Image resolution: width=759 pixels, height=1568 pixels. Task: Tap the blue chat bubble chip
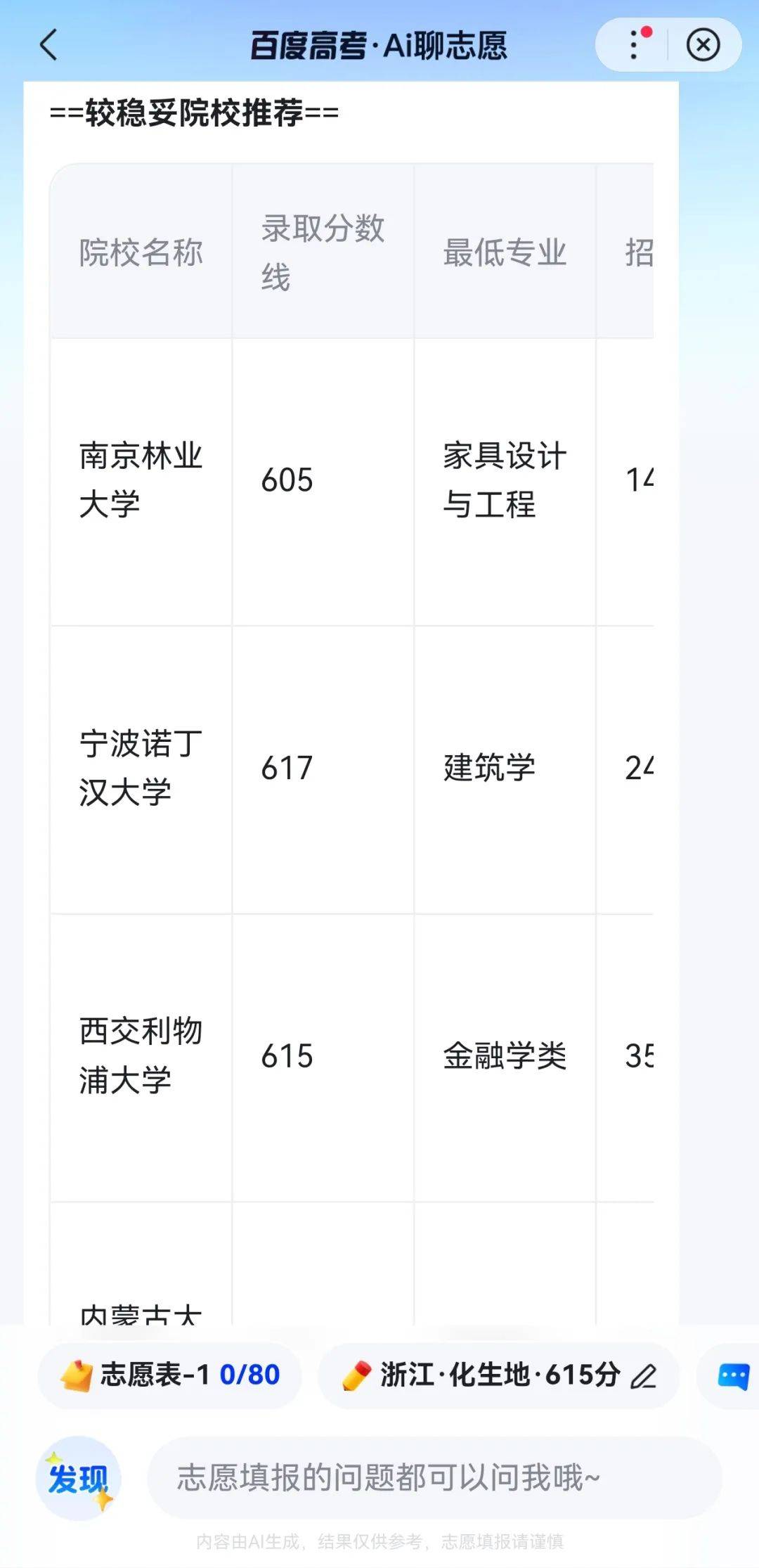point(732,1375)
